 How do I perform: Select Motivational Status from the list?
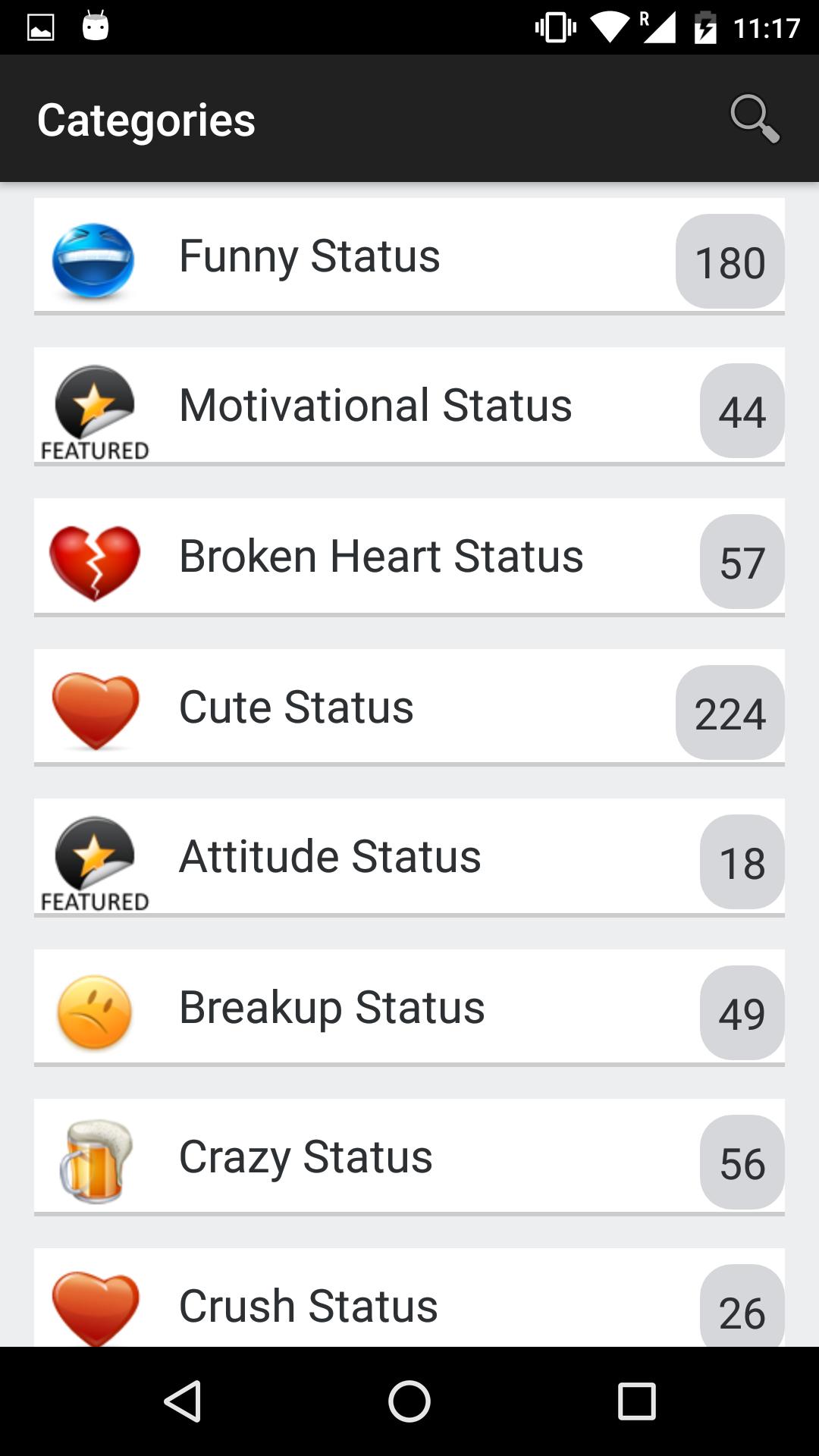409,406
